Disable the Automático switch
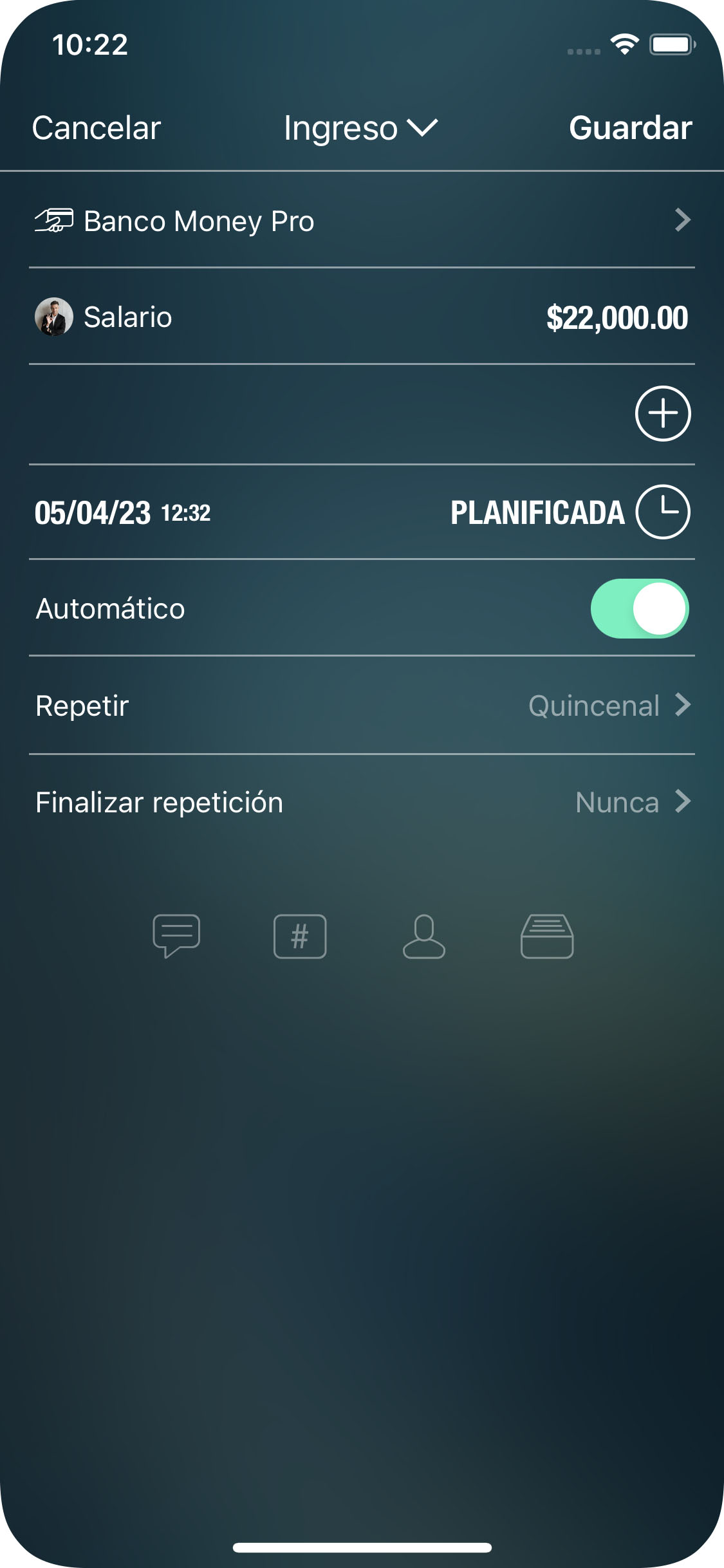The width and height of the screenshot is (724, 1568). (640, 608)
